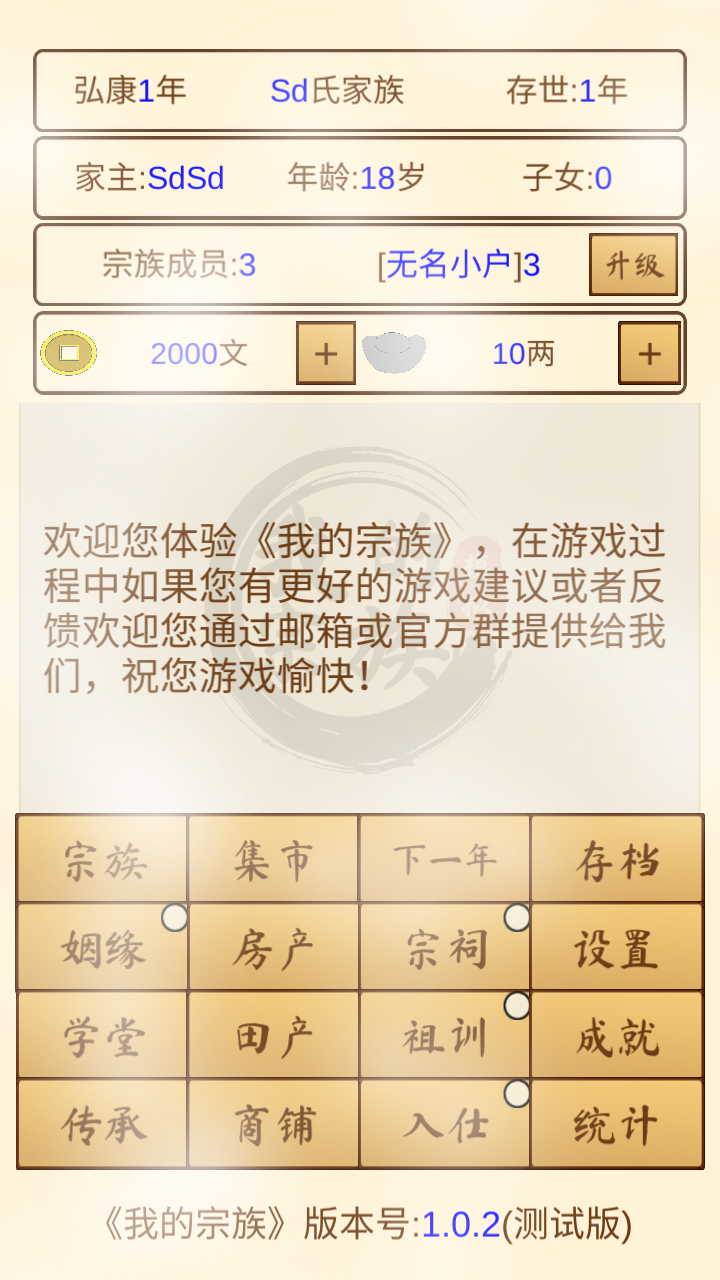Open the 集市 market
720x1280 pixels.
coord(274,860)
